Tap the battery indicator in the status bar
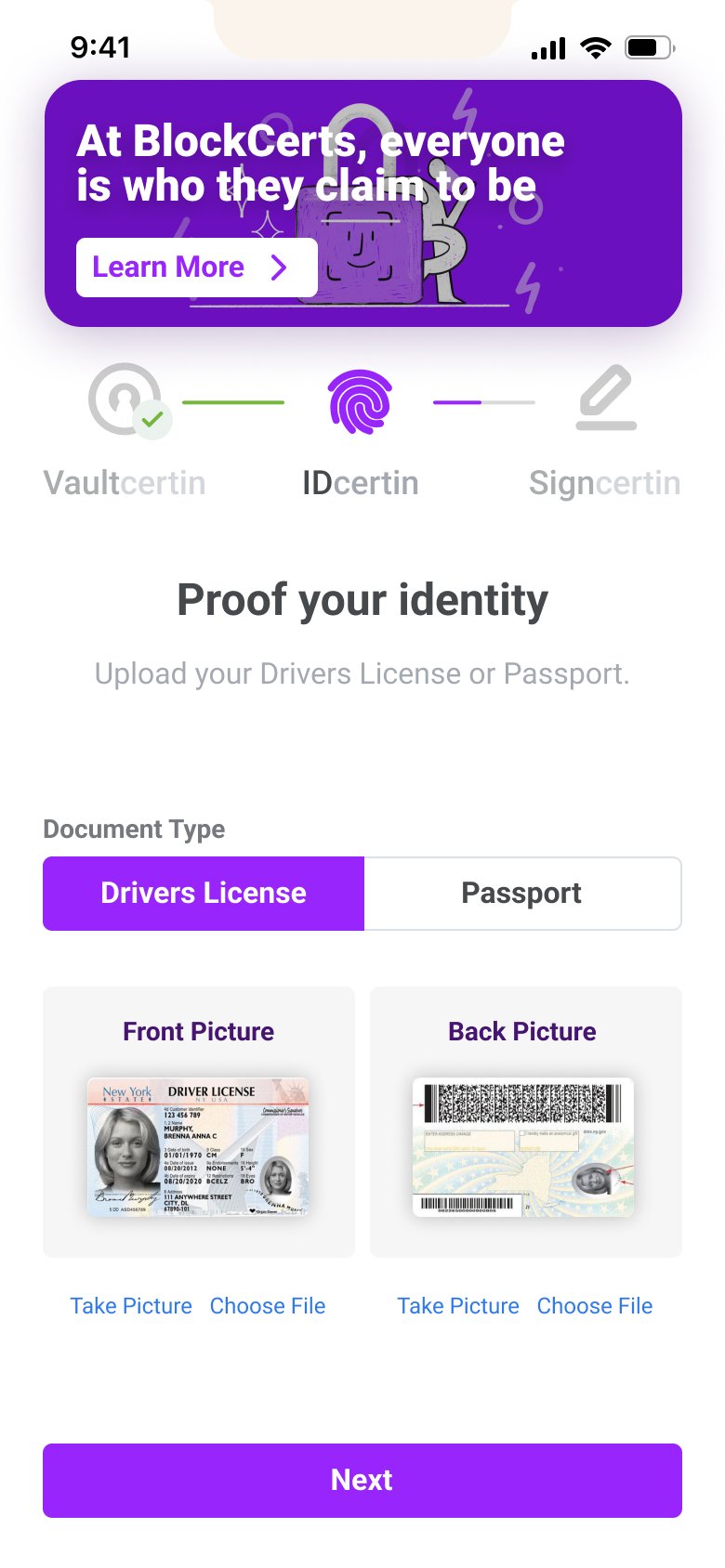The image size is (725, 1568). tap(648, 46)
